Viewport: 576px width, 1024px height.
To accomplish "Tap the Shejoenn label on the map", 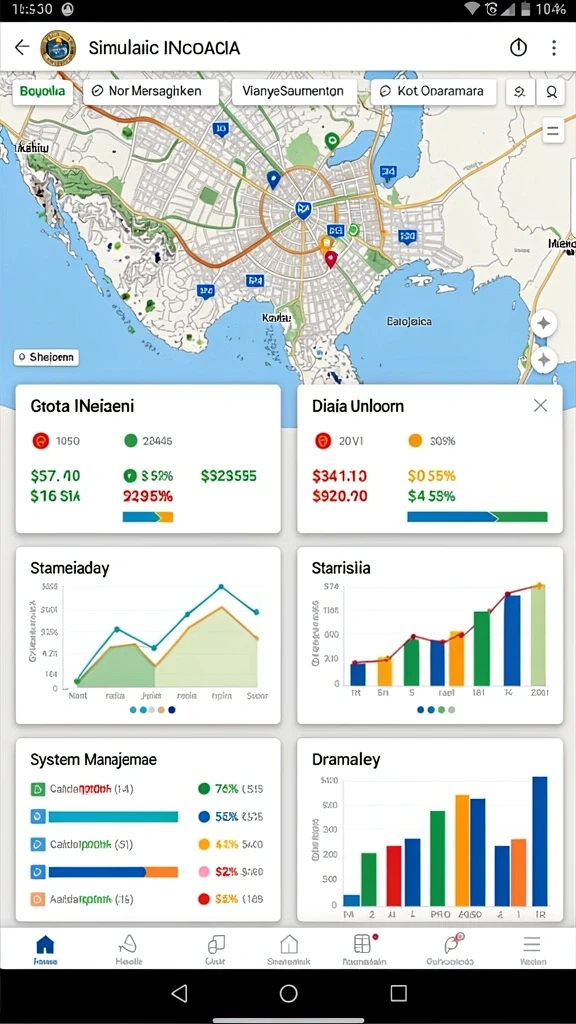I will pyautogui.click(x=46, y=357).
